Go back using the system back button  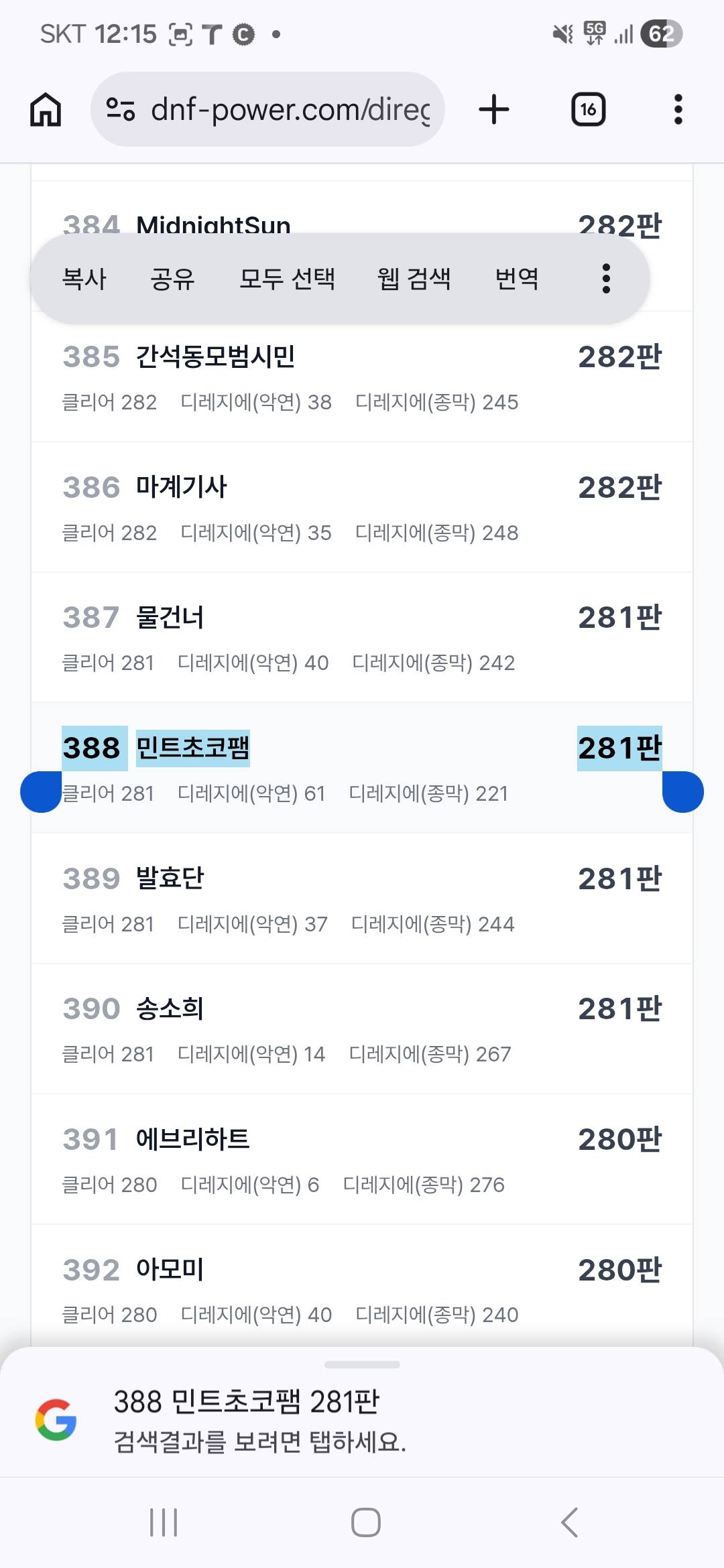(568, 1522)
